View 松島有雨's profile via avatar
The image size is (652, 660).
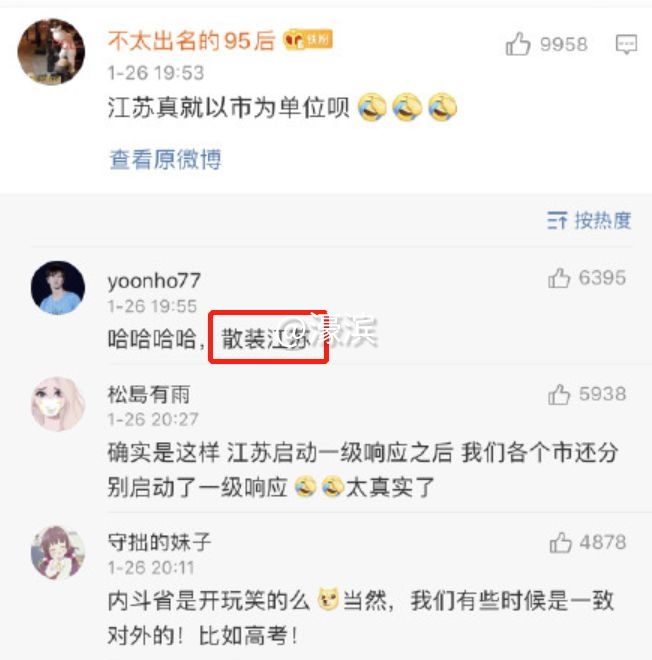58,404
